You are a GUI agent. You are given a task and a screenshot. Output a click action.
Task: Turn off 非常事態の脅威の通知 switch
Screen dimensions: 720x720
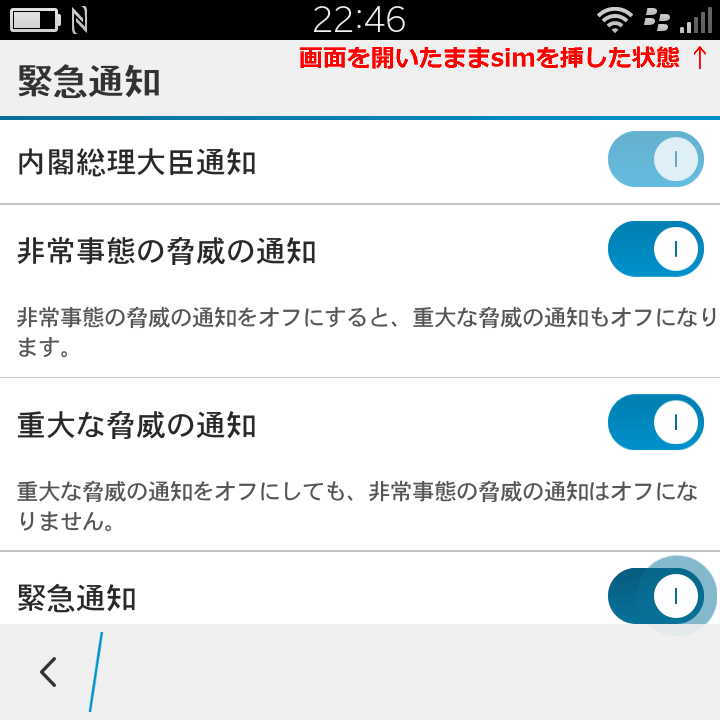pos(656,249)
